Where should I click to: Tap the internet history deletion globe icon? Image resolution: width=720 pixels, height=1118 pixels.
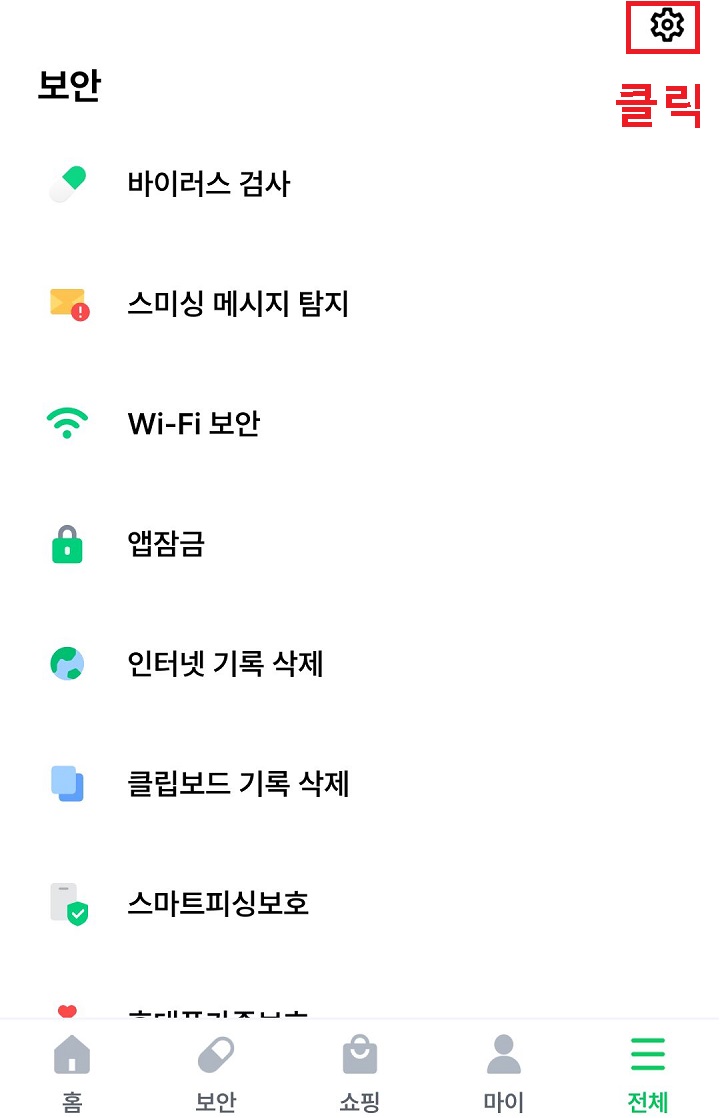[66, 663]
